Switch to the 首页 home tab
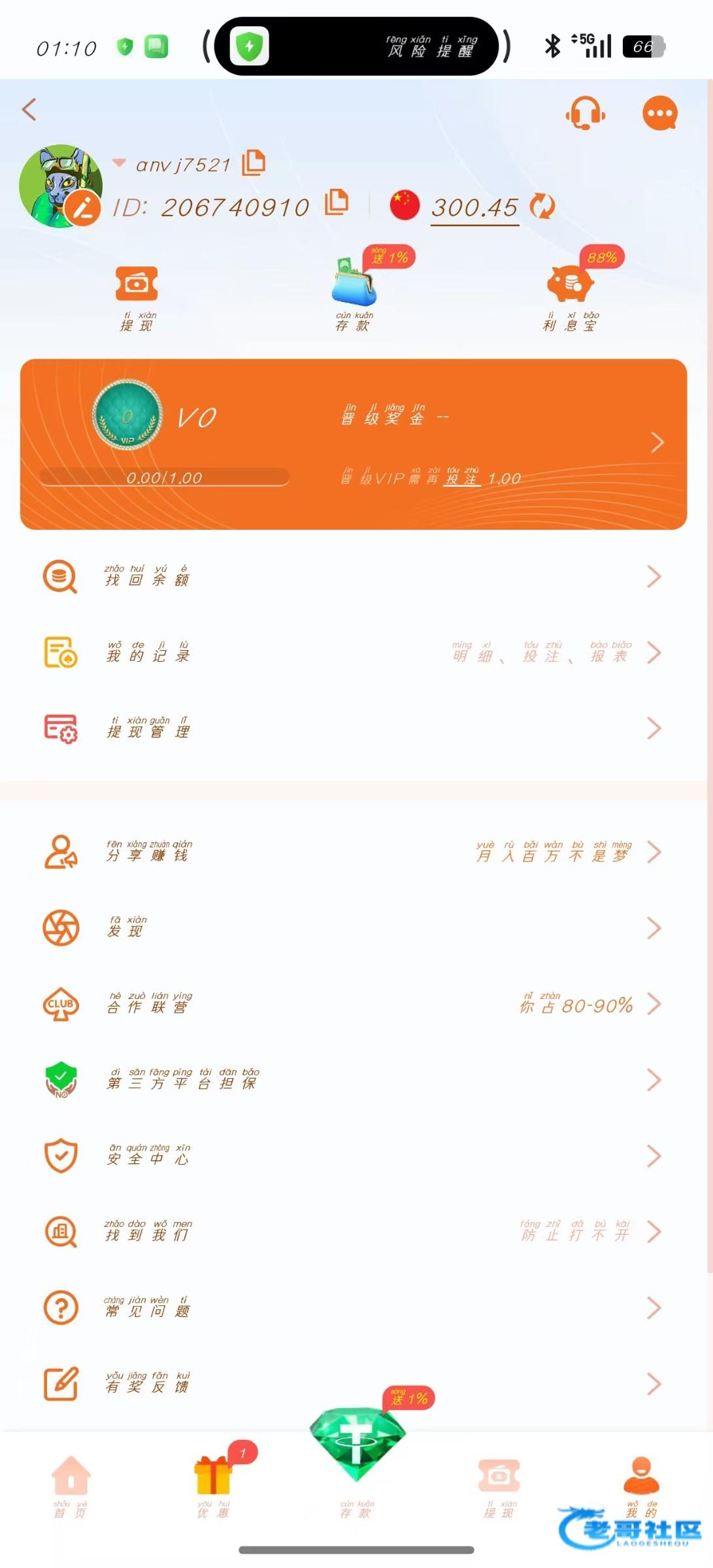The width and height of the screenshot is (713, 1568). [x=71, y=1485]
